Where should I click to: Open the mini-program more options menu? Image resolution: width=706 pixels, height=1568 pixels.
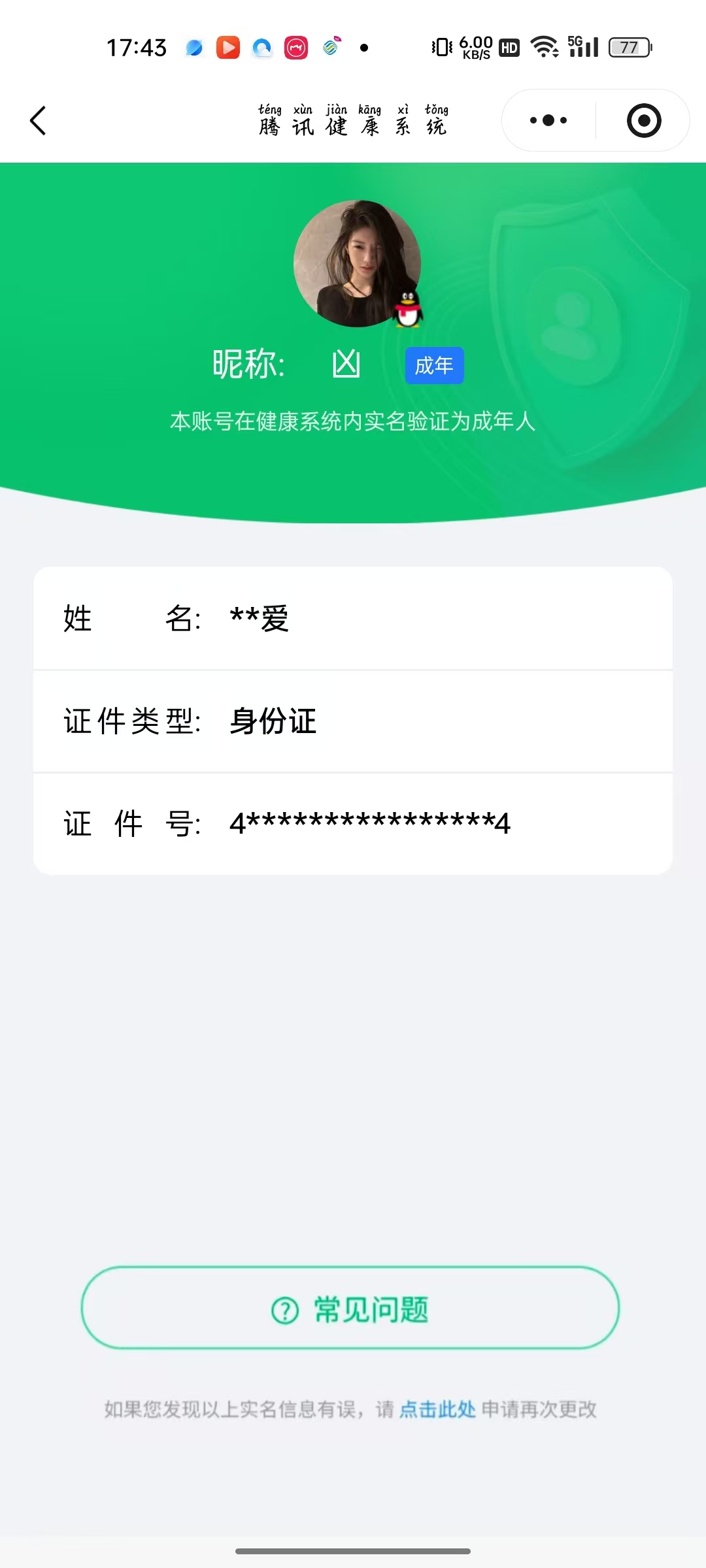tap(548, 120)
